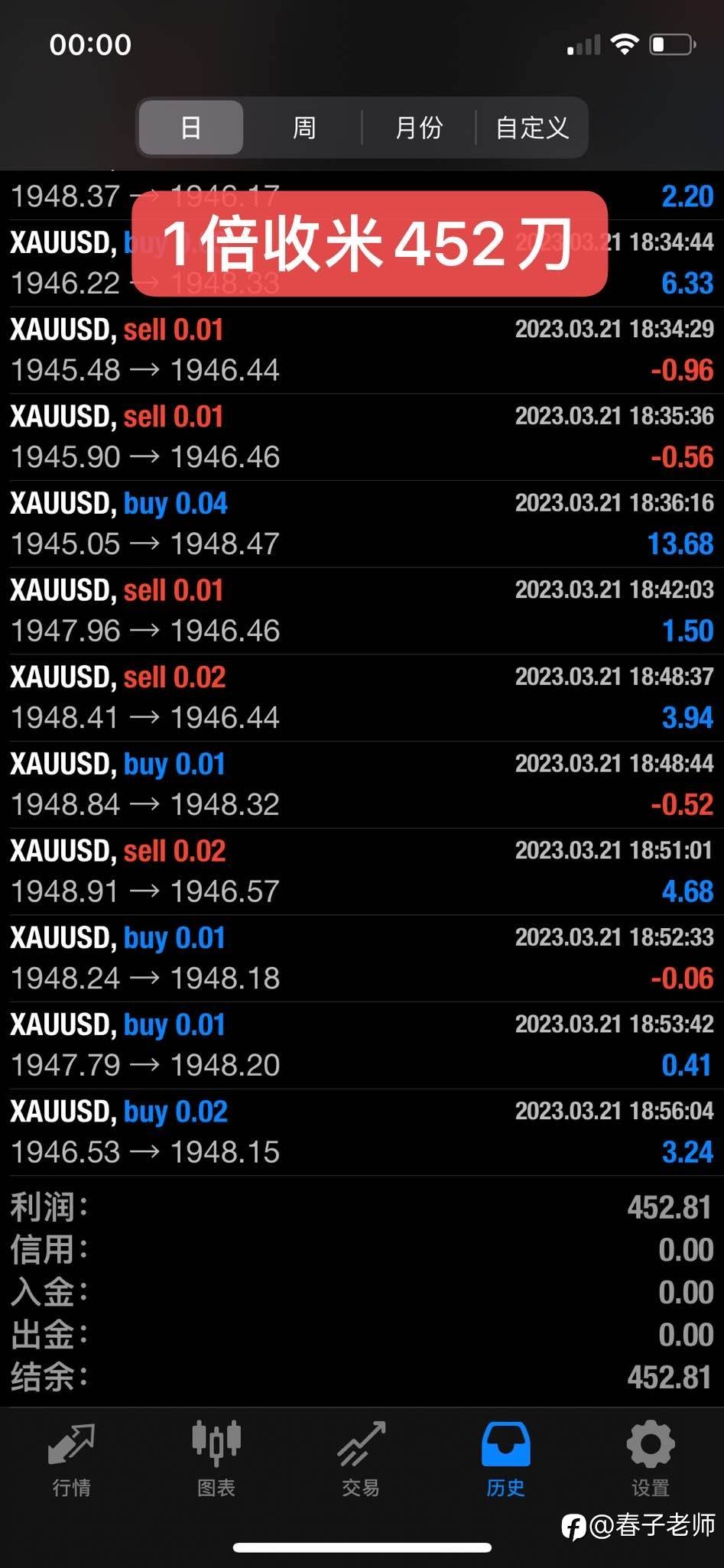This screenshot has width=724, height=1568.
Task: Expand the buy 0.04 trade at 18:36:16
Action: [x=362, y=524]
